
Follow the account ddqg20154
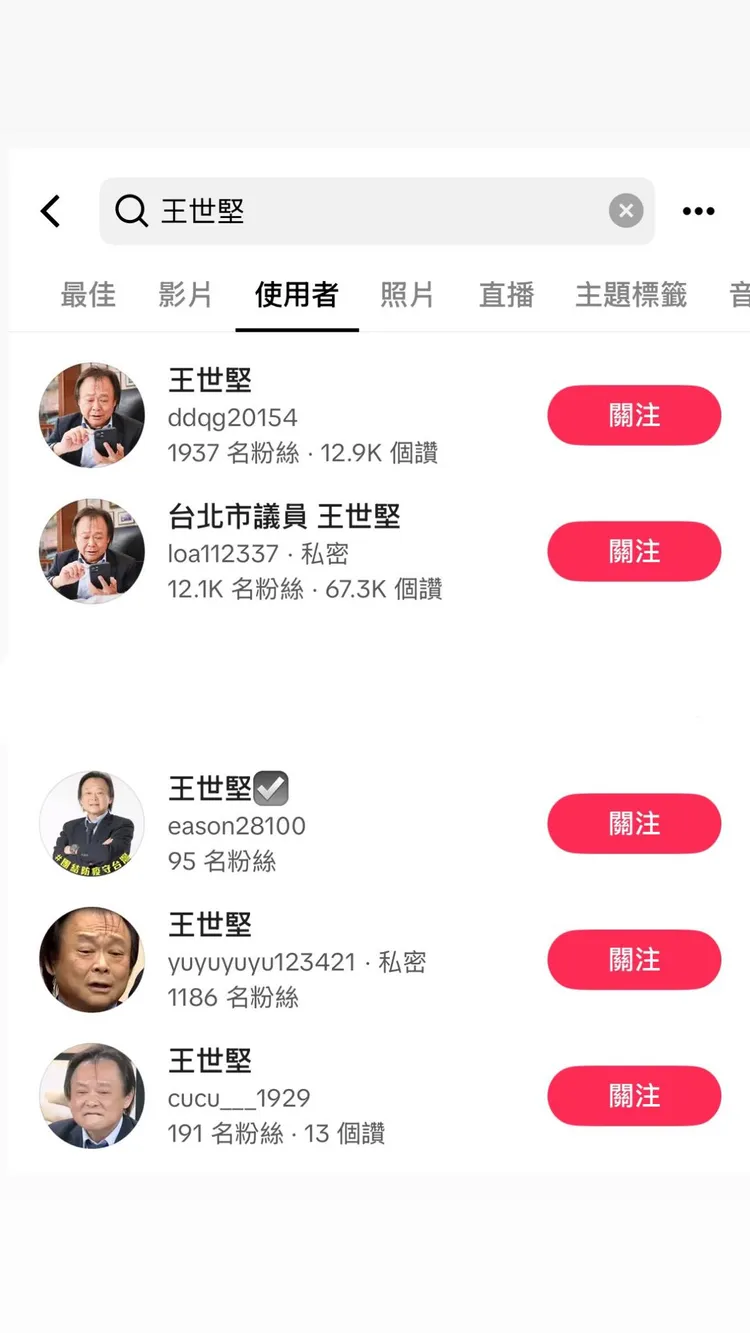pyautogui.click(x=633, y=415)
